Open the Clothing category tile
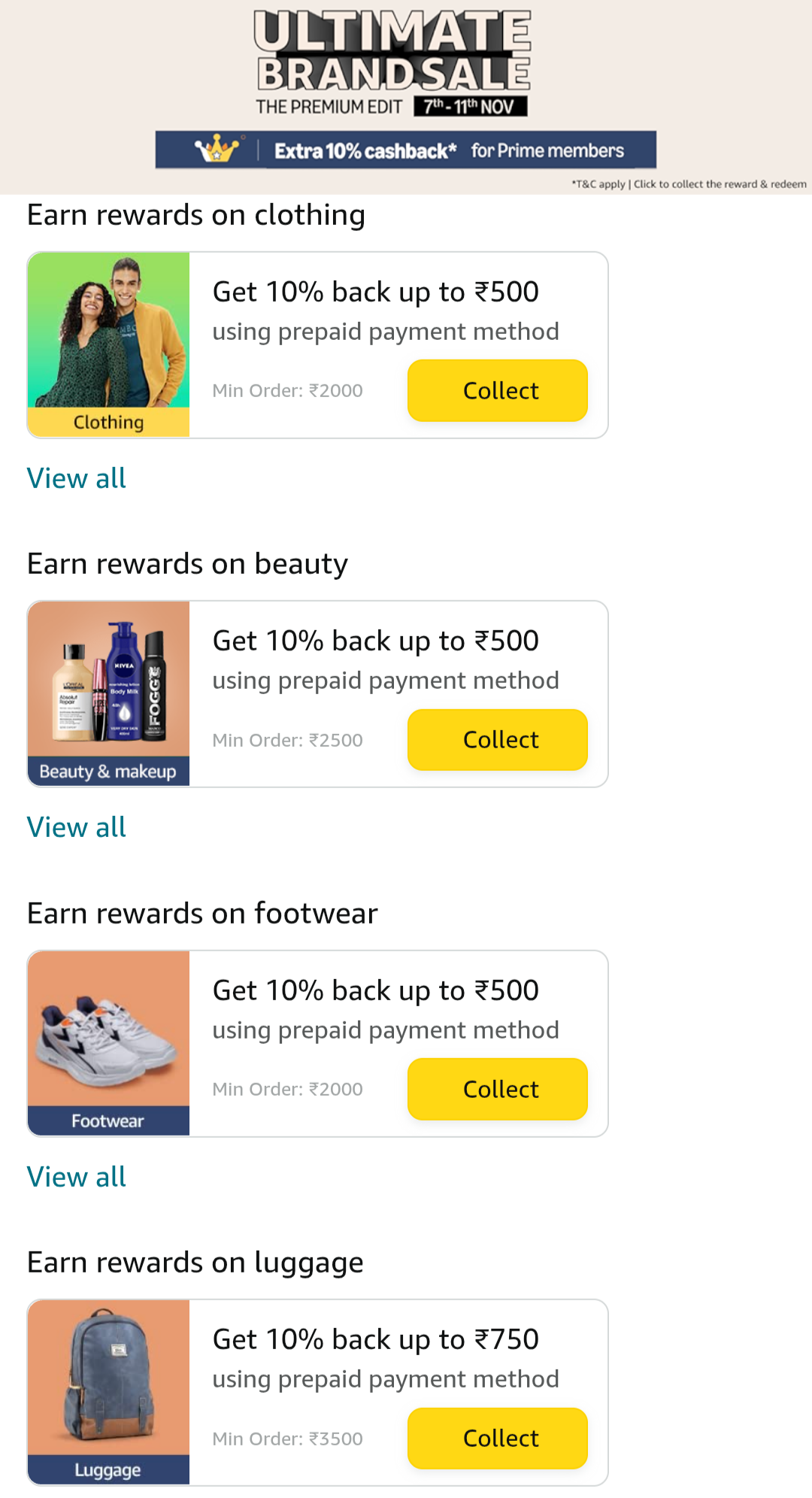The image size is (812, 1498). (108, 344)
